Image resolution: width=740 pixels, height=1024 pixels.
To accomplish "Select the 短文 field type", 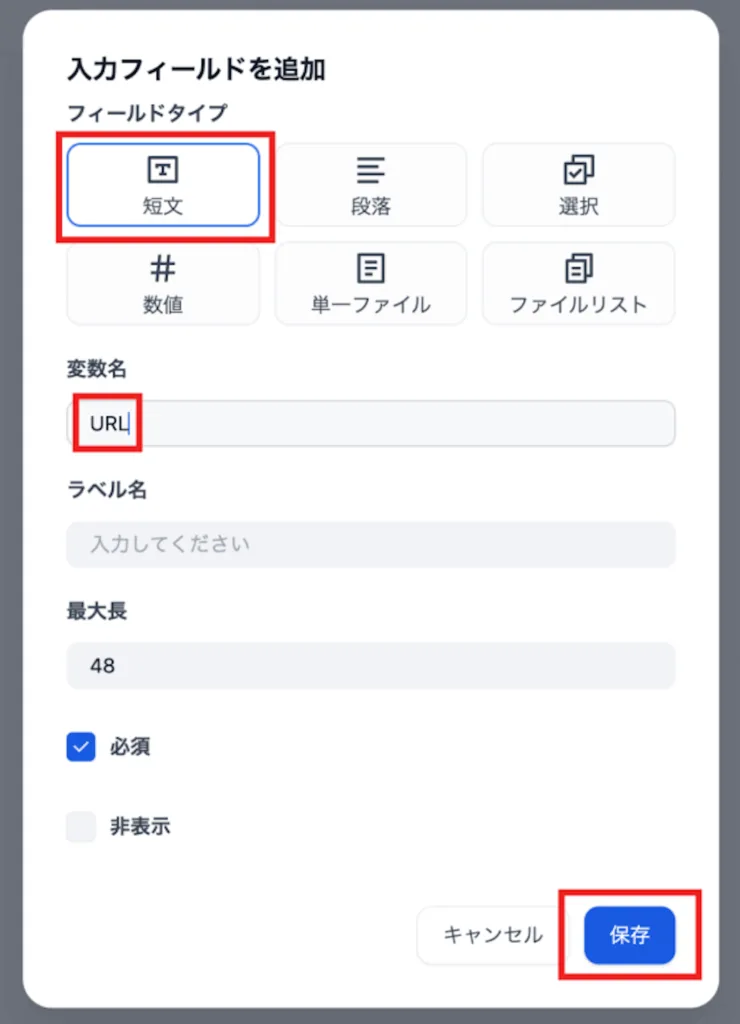I will [x=163, y=185].
